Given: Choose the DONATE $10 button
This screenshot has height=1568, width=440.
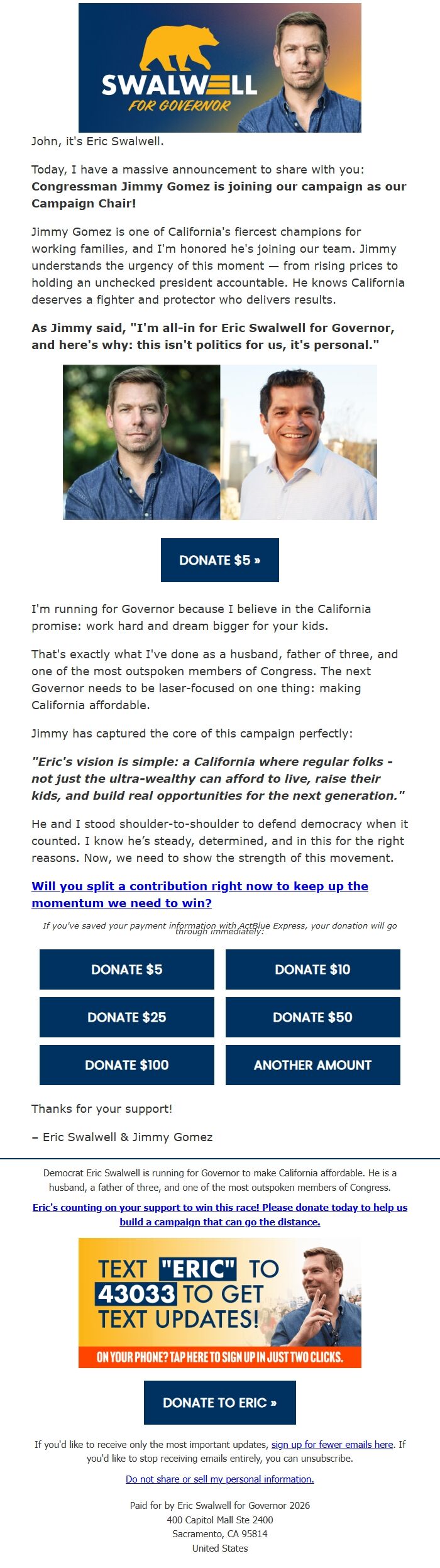Looking at the screenshot, I should point(312,969).
